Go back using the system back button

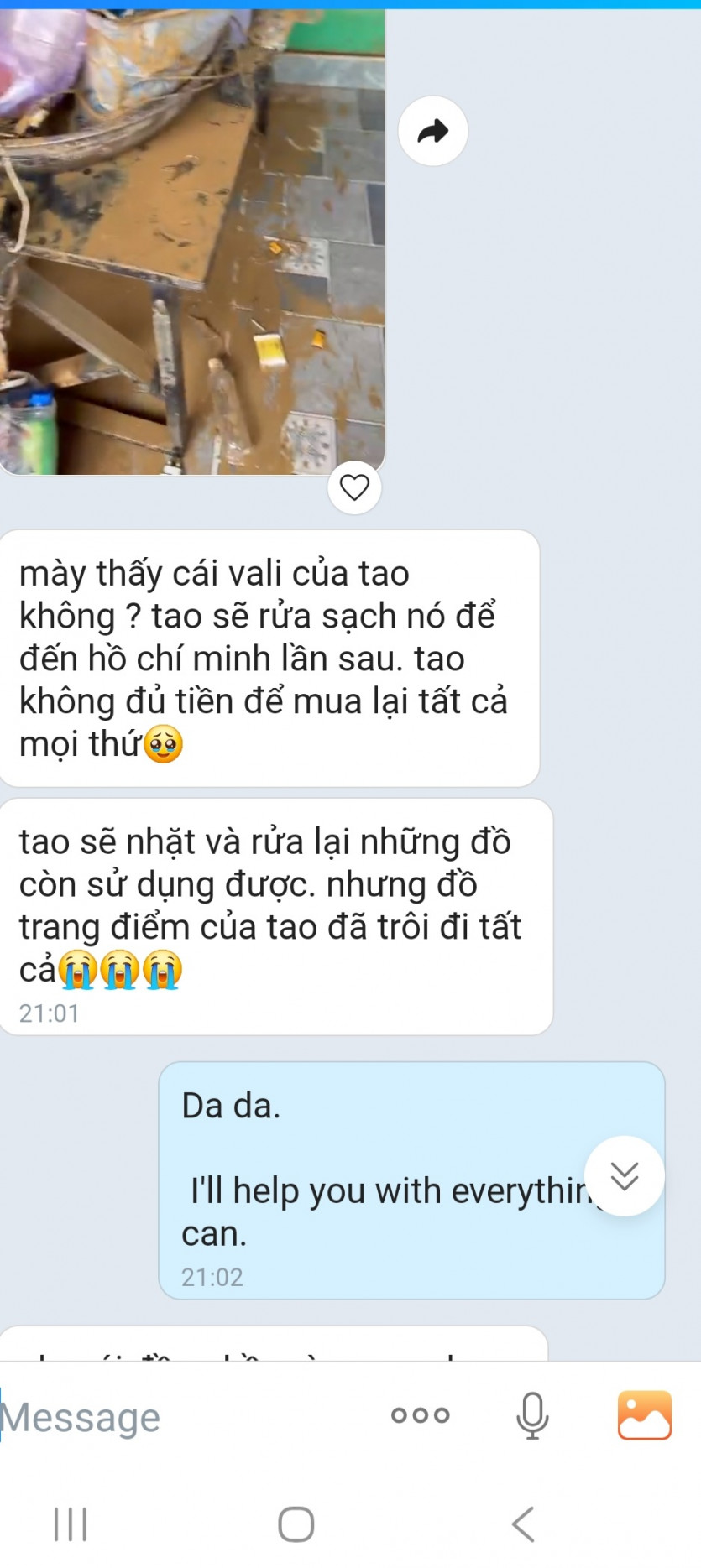pyautogui.click(x=523, y=1524)
